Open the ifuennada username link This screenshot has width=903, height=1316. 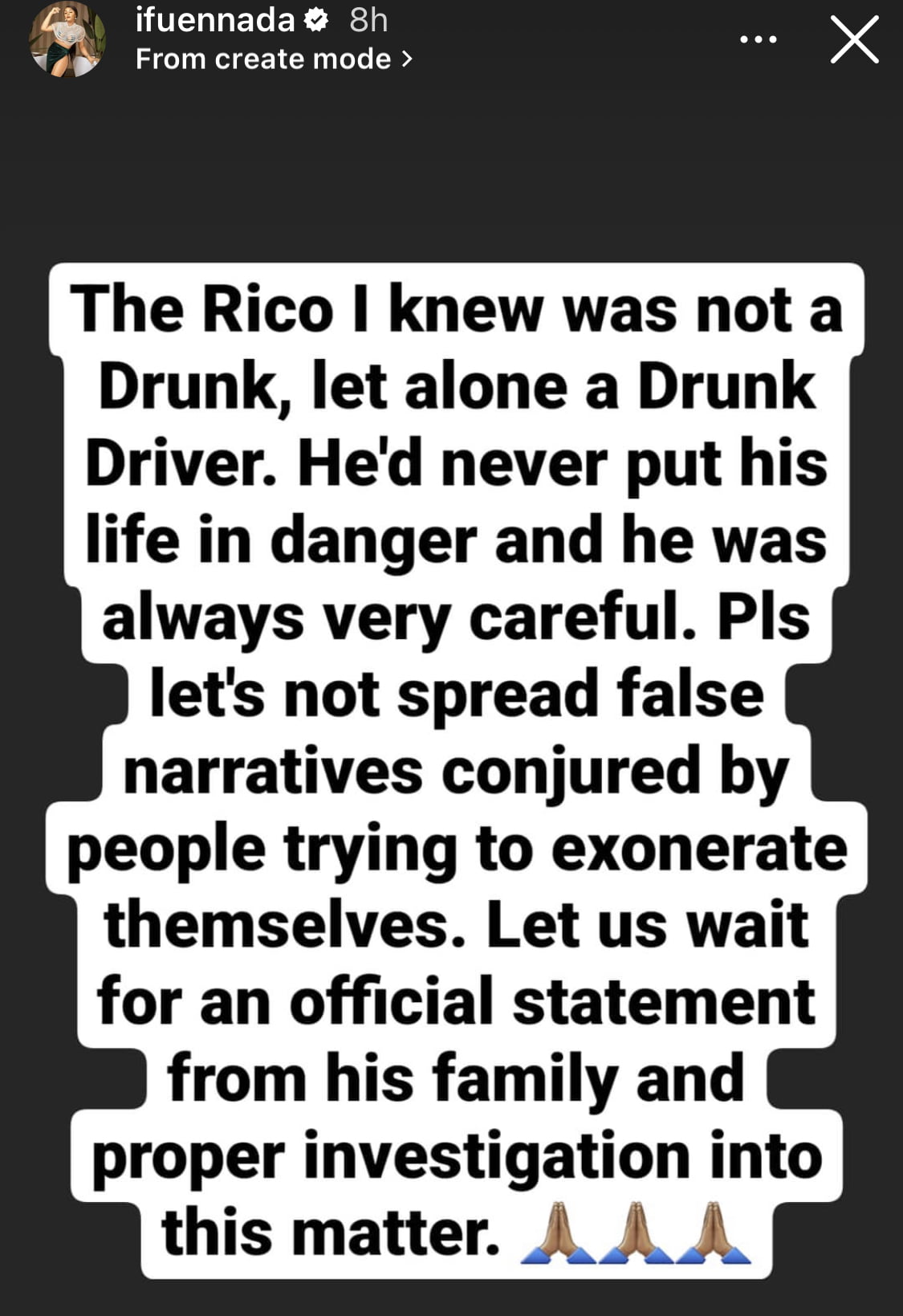[x=214, y=19]
